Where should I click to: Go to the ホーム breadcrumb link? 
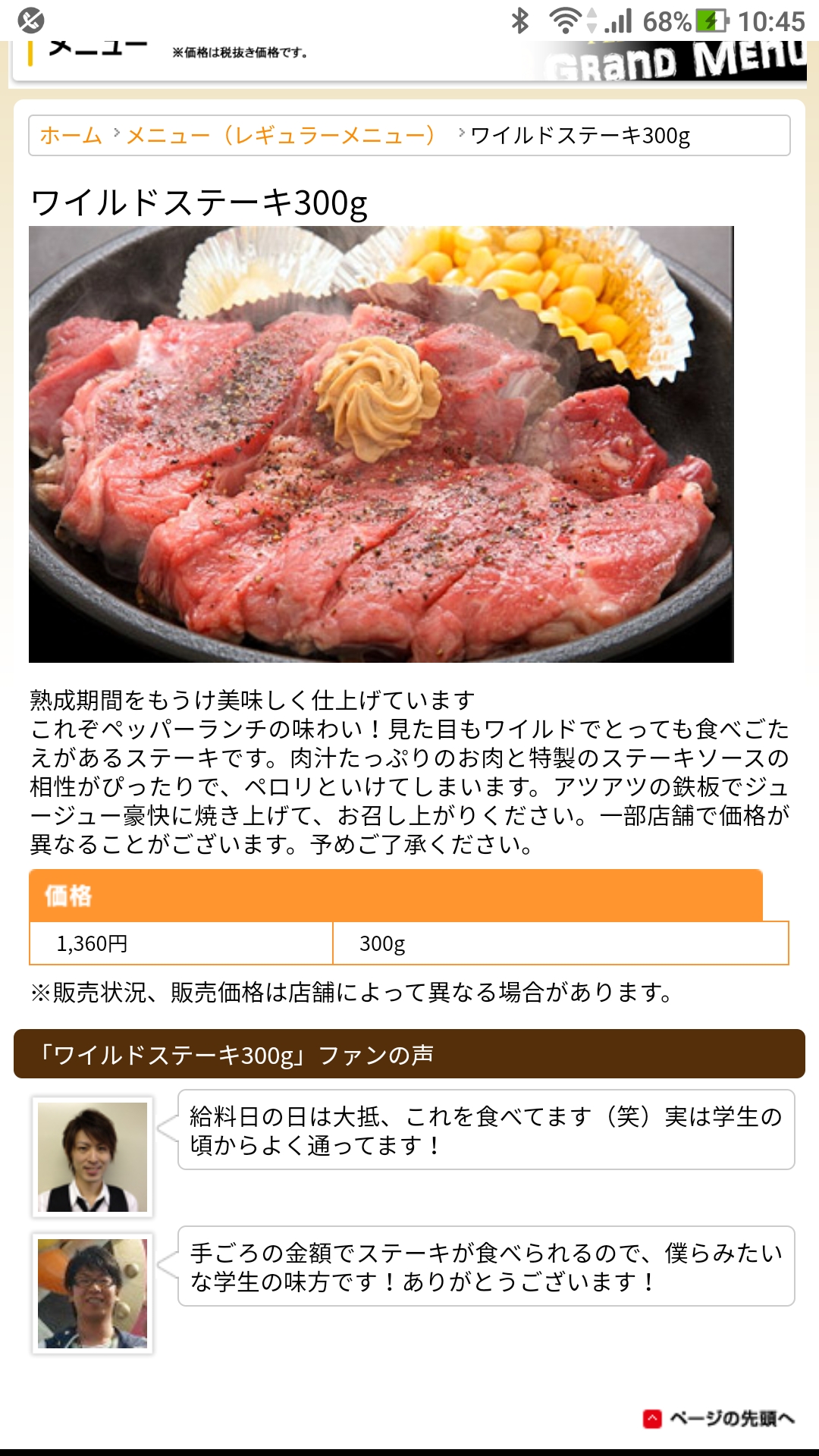pyautogui.click(x=71, y=136)
